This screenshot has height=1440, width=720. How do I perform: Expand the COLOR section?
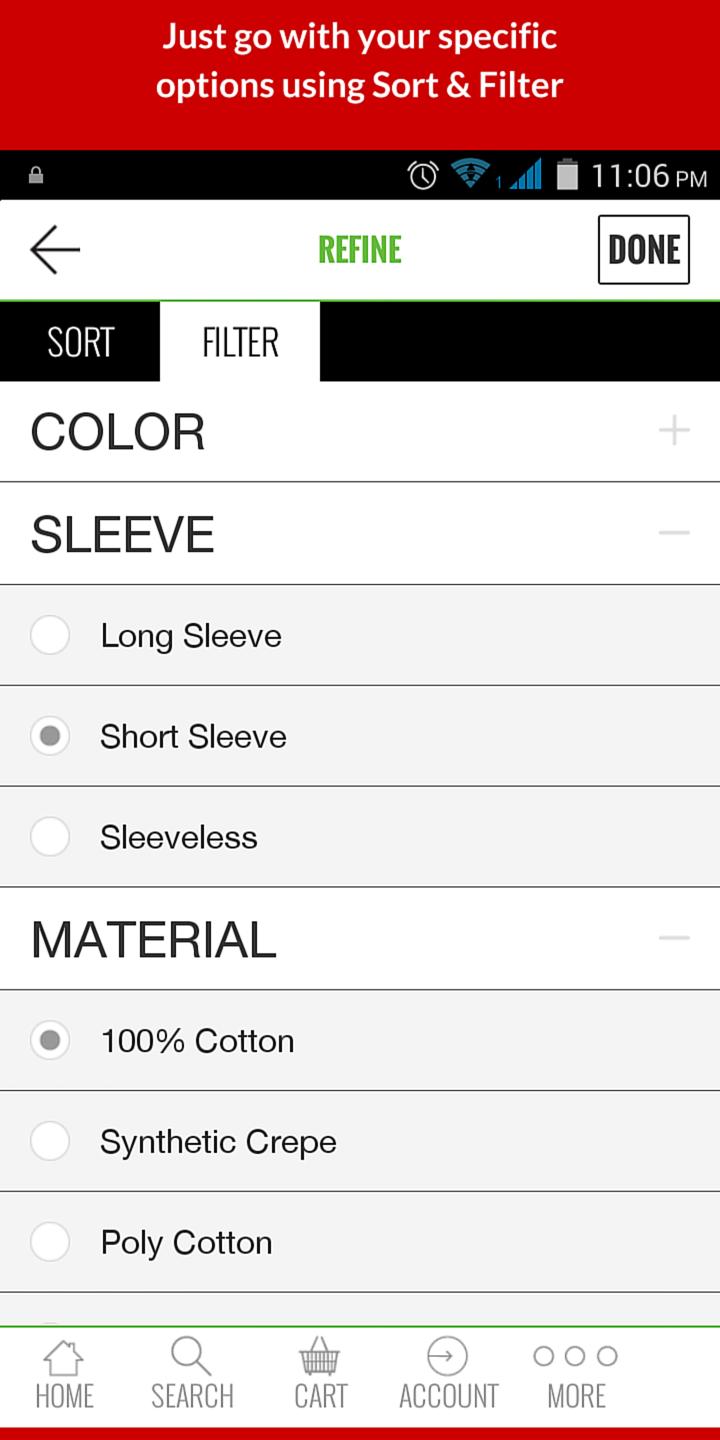click(x=675, y=430)
